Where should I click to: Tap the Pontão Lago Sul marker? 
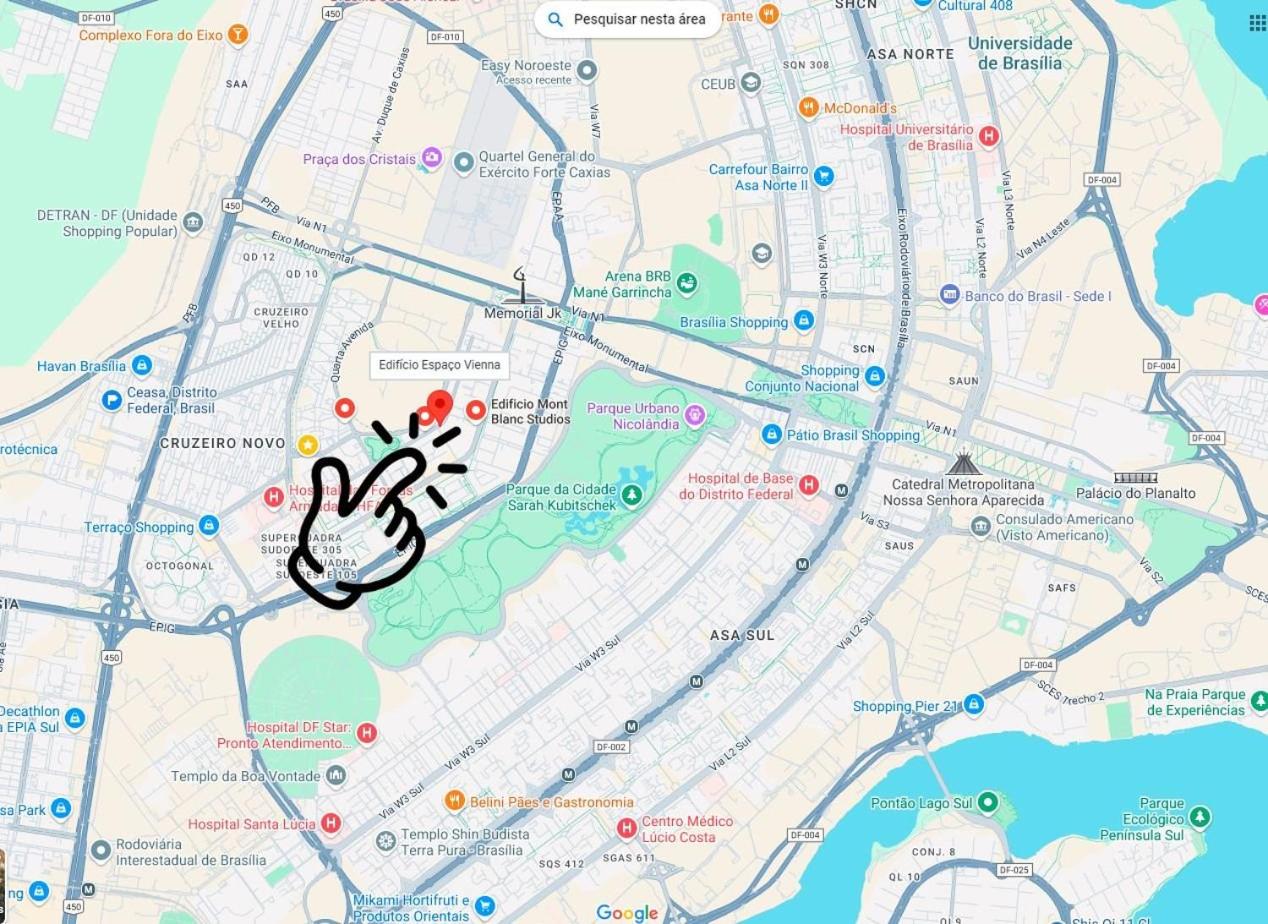click(x=987, y=802)
